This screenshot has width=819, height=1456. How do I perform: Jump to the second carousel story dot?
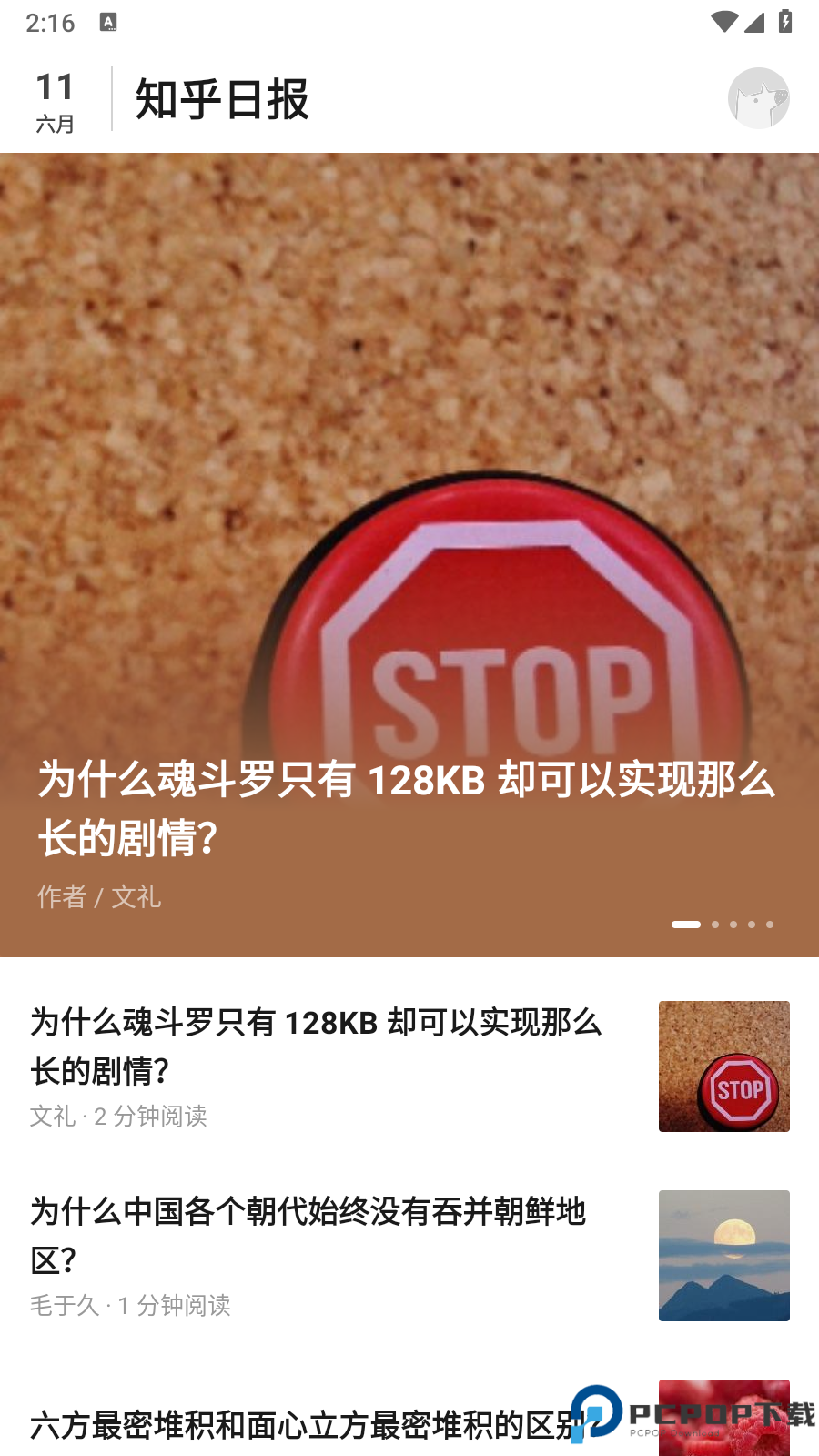click(715, 925)
